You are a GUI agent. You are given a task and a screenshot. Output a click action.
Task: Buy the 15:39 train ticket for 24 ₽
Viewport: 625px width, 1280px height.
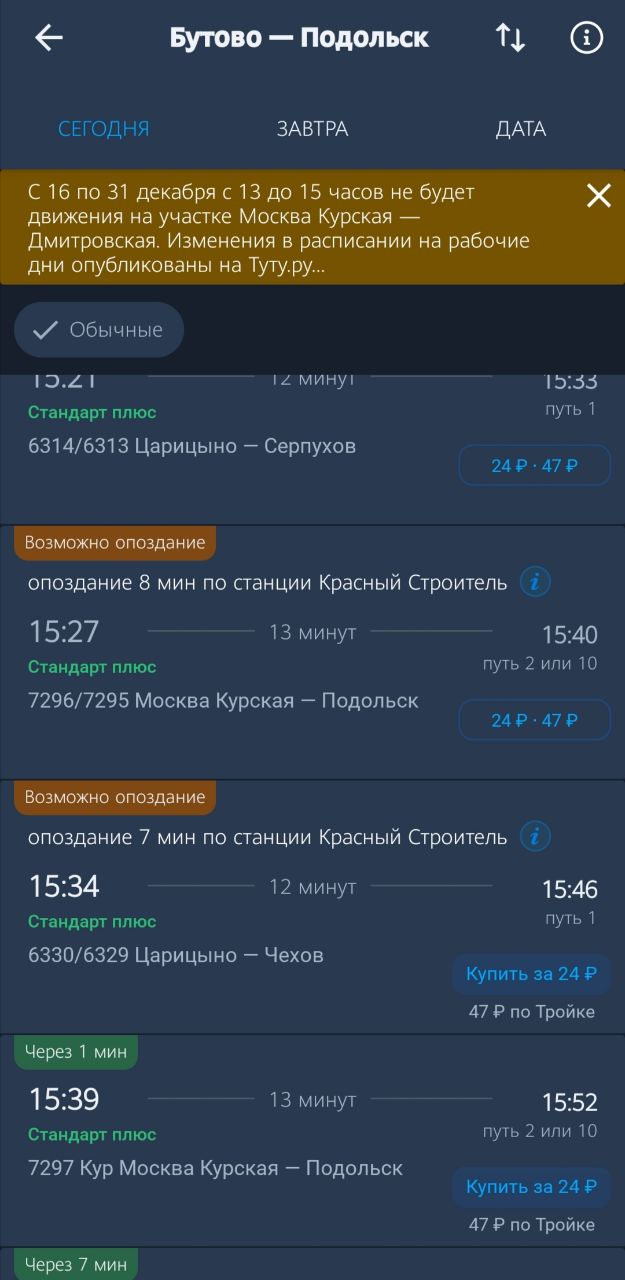coord(531,1187)
